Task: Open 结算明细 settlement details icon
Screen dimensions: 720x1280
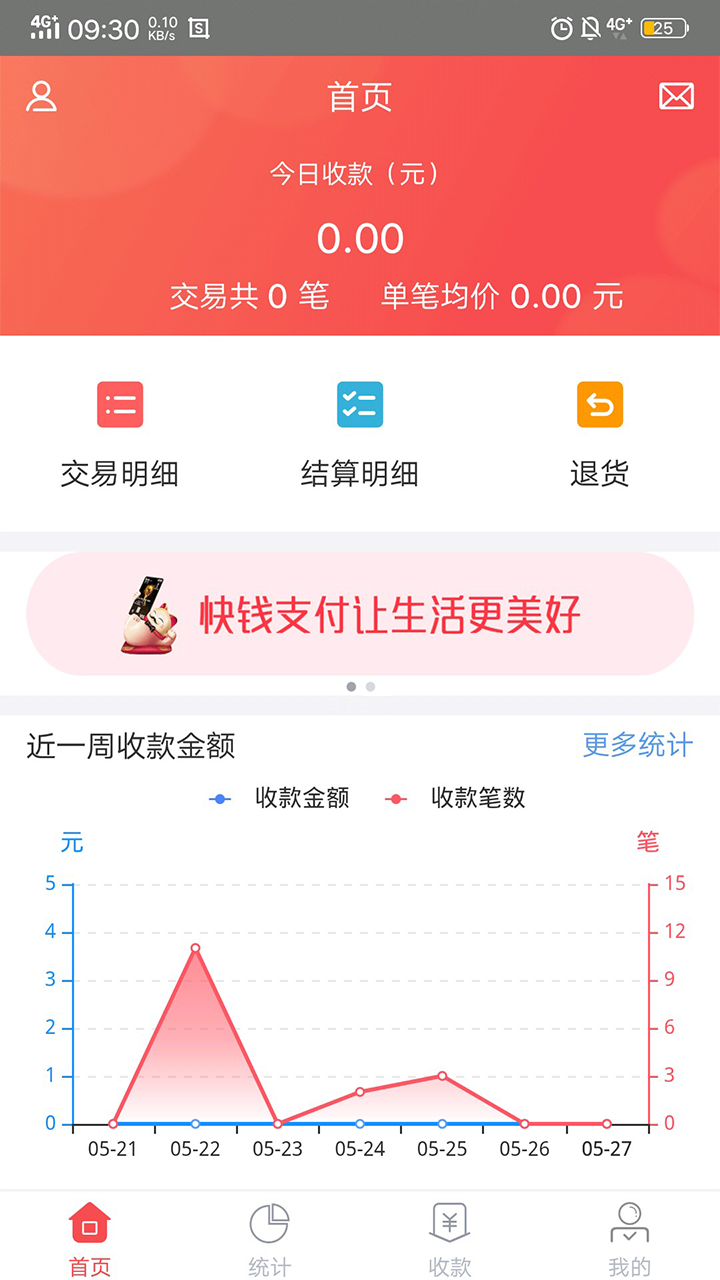Action: click(360, 405)
